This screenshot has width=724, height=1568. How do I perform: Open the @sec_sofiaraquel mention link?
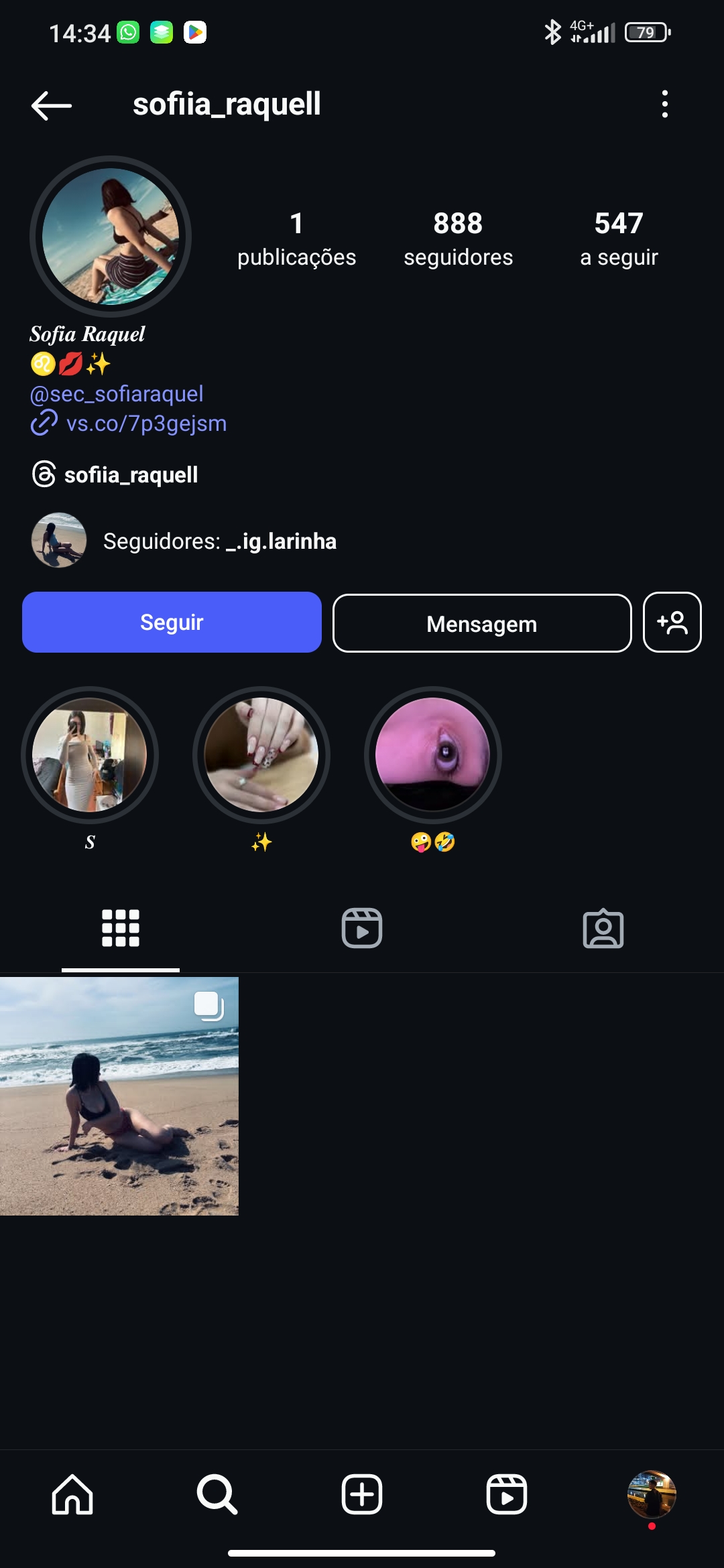click(x=117, y=394)
